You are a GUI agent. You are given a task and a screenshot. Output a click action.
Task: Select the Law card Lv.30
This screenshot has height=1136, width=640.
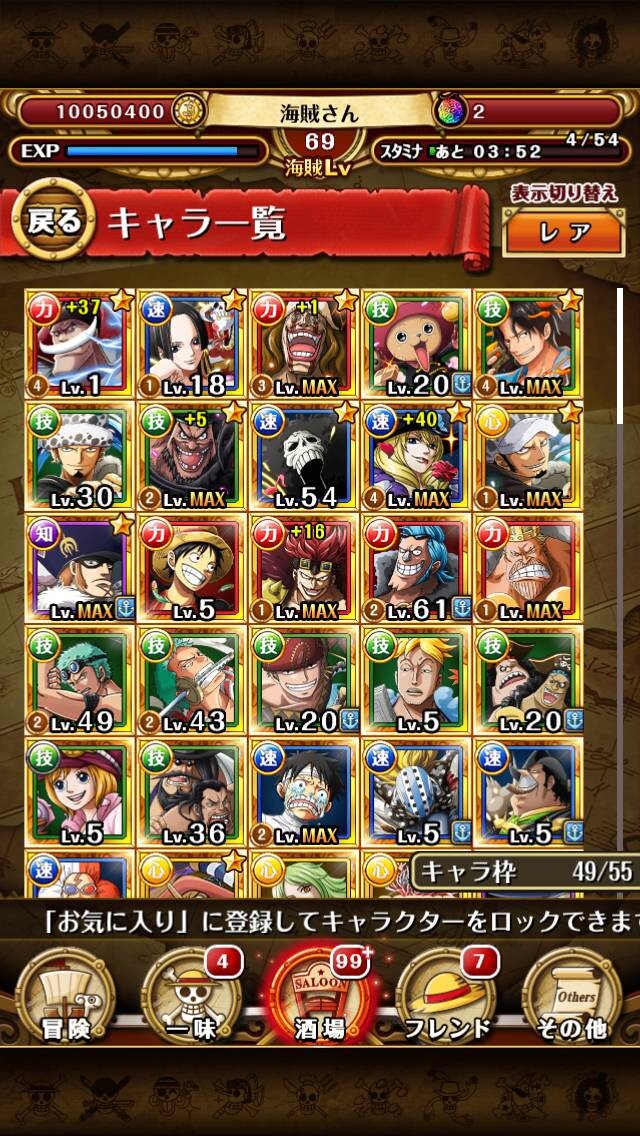pos(79,456)
